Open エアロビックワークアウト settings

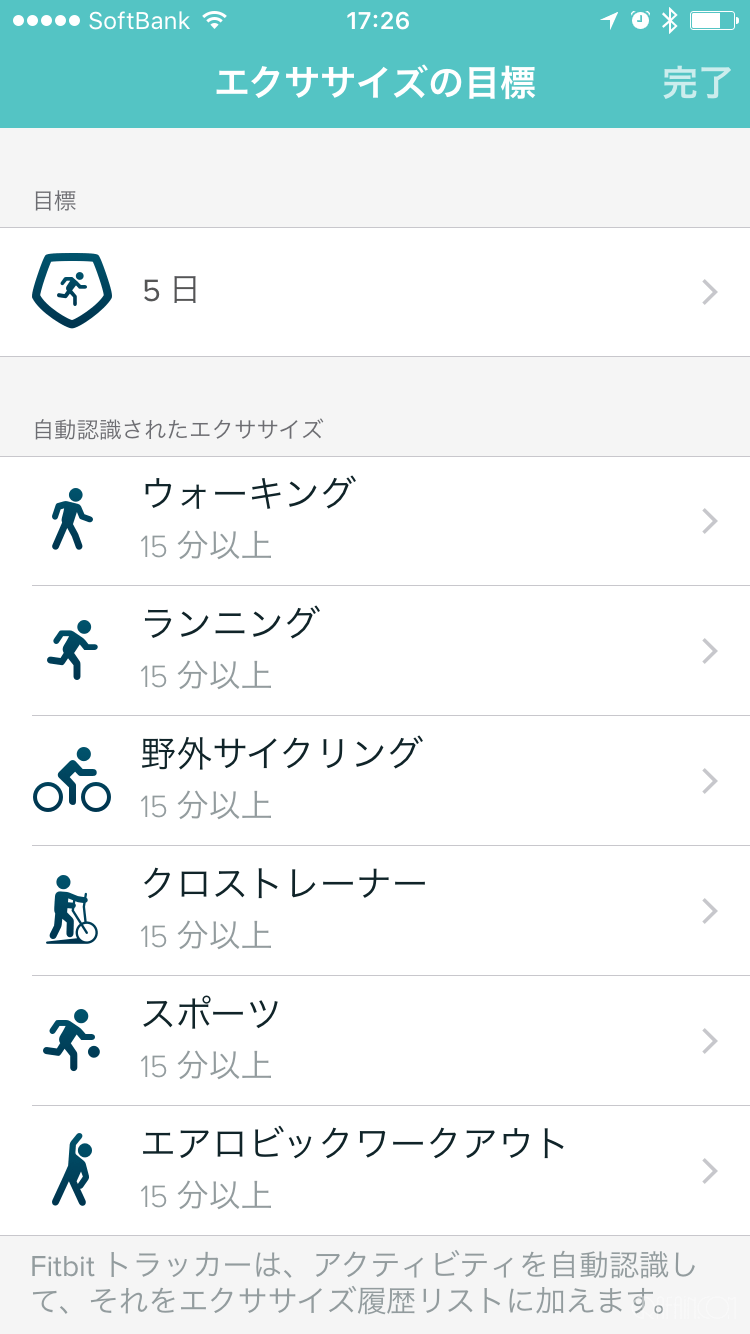pyautogui.click(x=375, y=1171)
